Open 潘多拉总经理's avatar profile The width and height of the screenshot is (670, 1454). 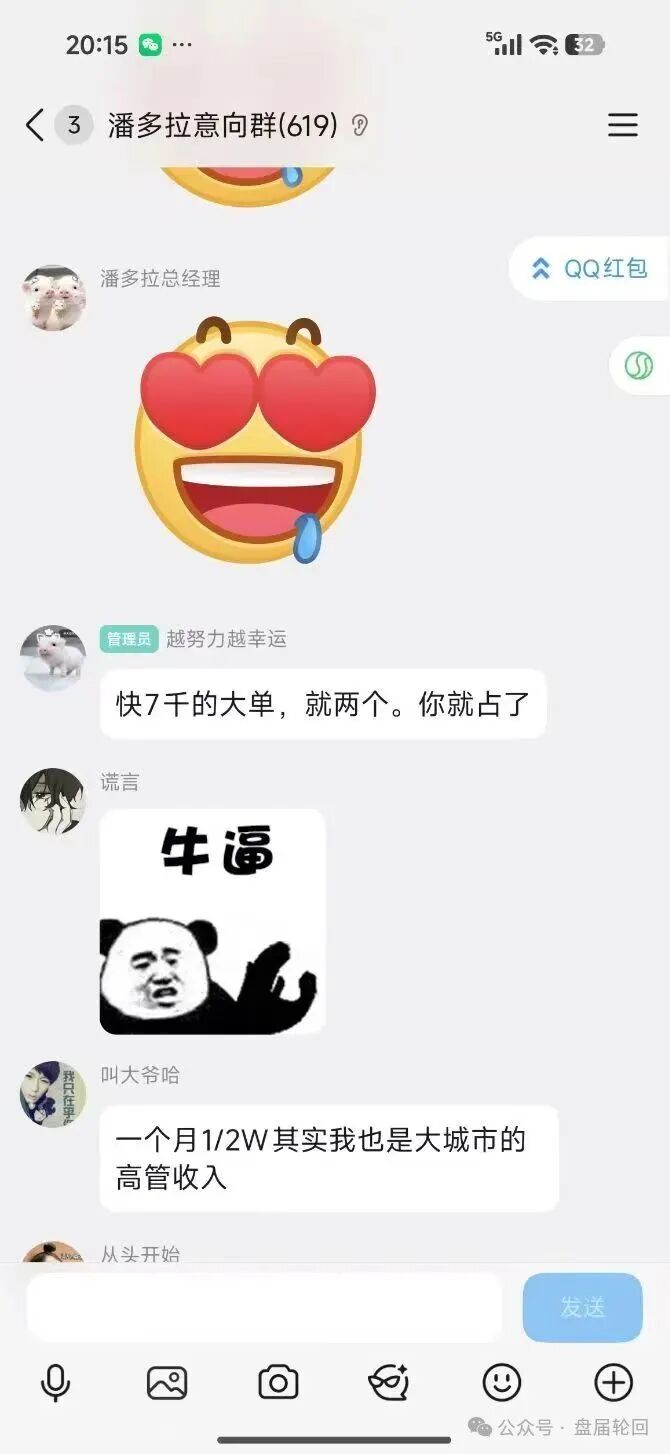[x=53, y=298]
